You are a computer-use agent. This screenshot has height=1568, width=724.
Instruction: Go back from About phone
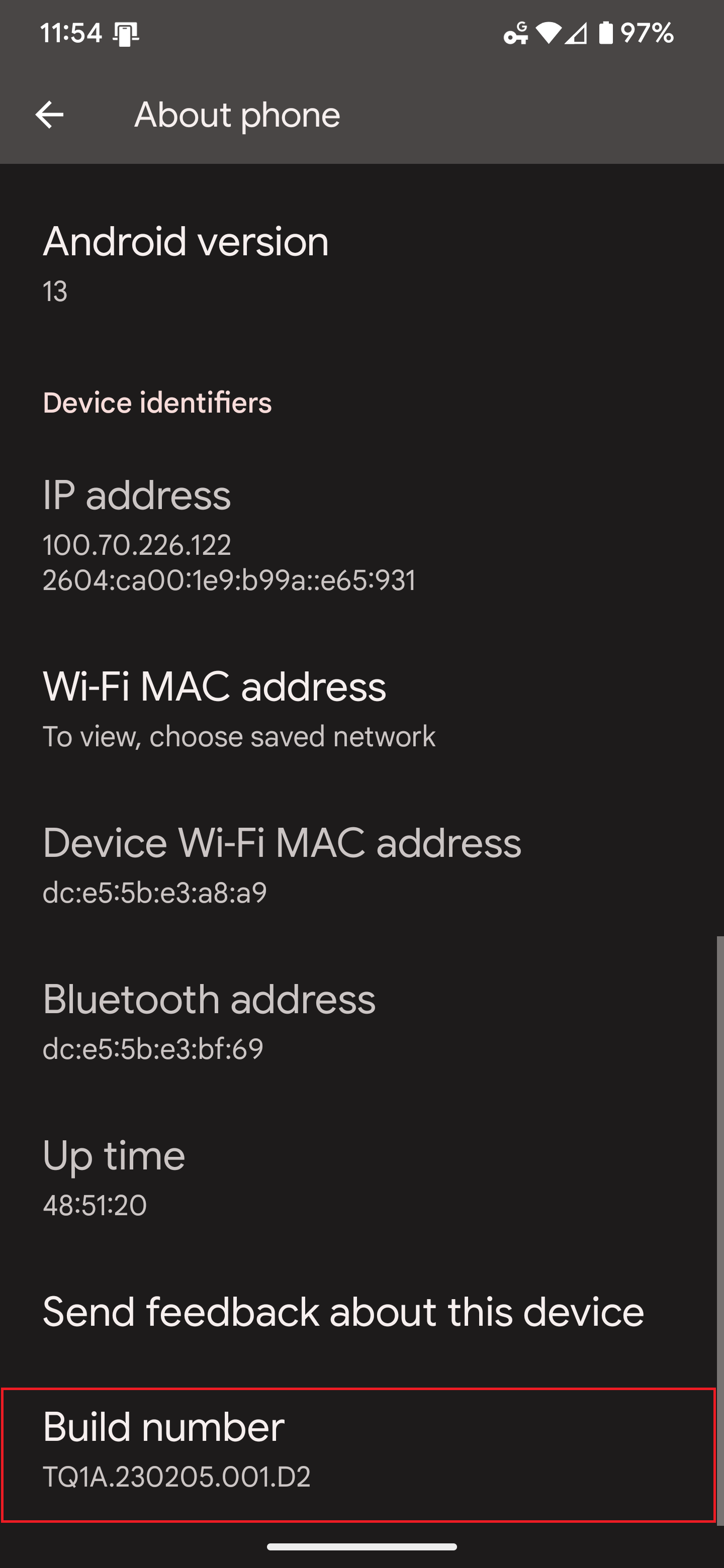click(x=49, y=115)
